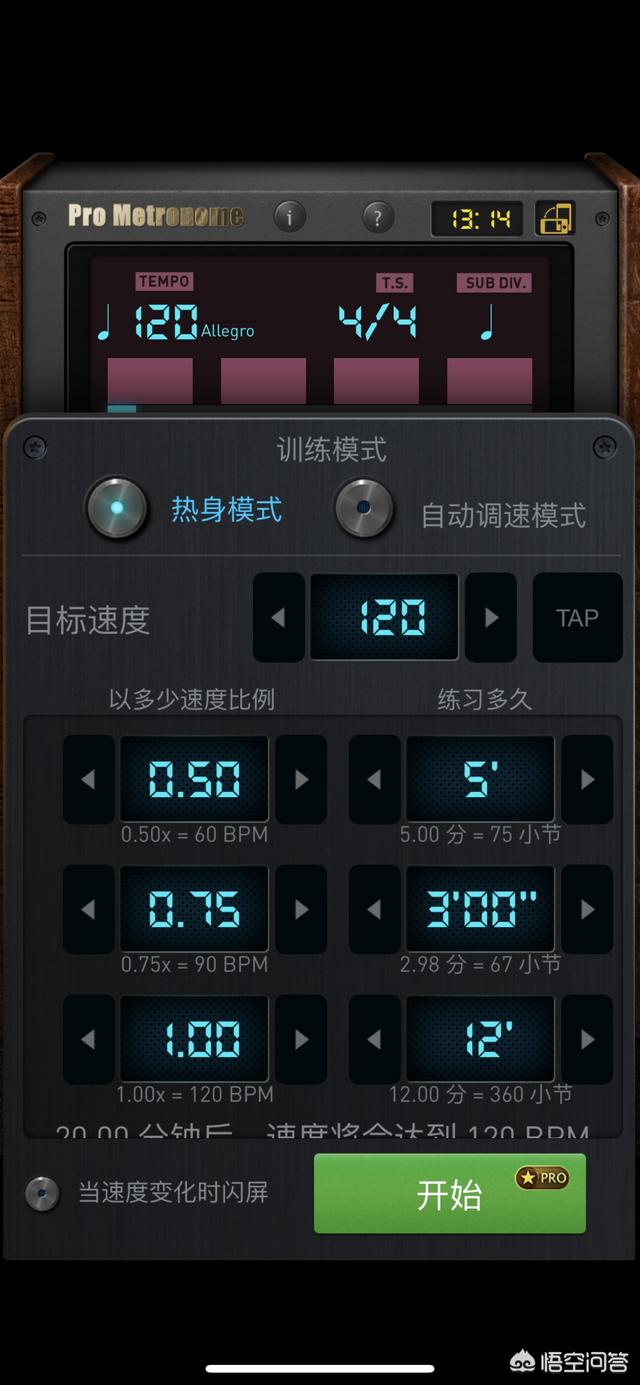Increase the 12' practice duration
Screen dimensions: 640x1385
[x=587, y=1040]
